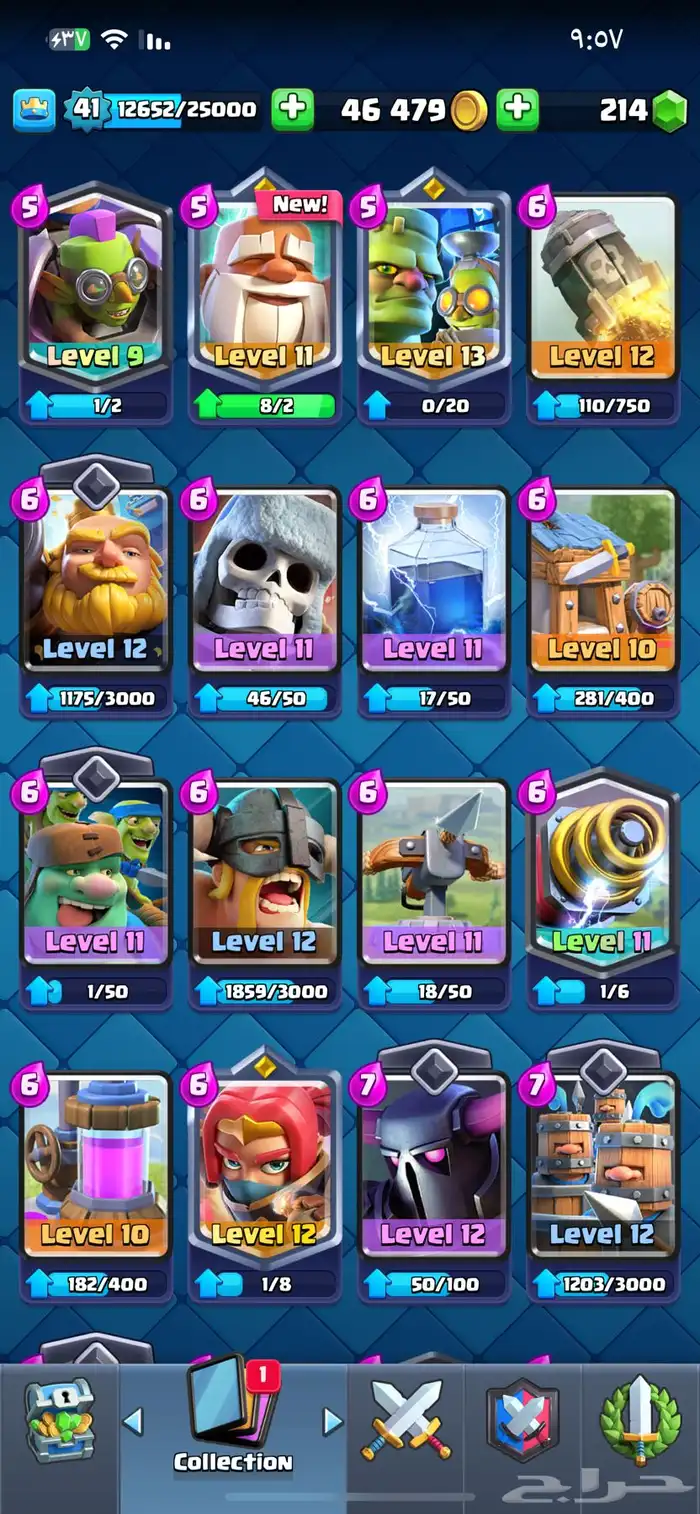Image resolution: width=700 pixels, height=1514 pixels.
Task: Open the X-Bow card with 18/50
Action: pyautogui.click(x=432, y=875)
